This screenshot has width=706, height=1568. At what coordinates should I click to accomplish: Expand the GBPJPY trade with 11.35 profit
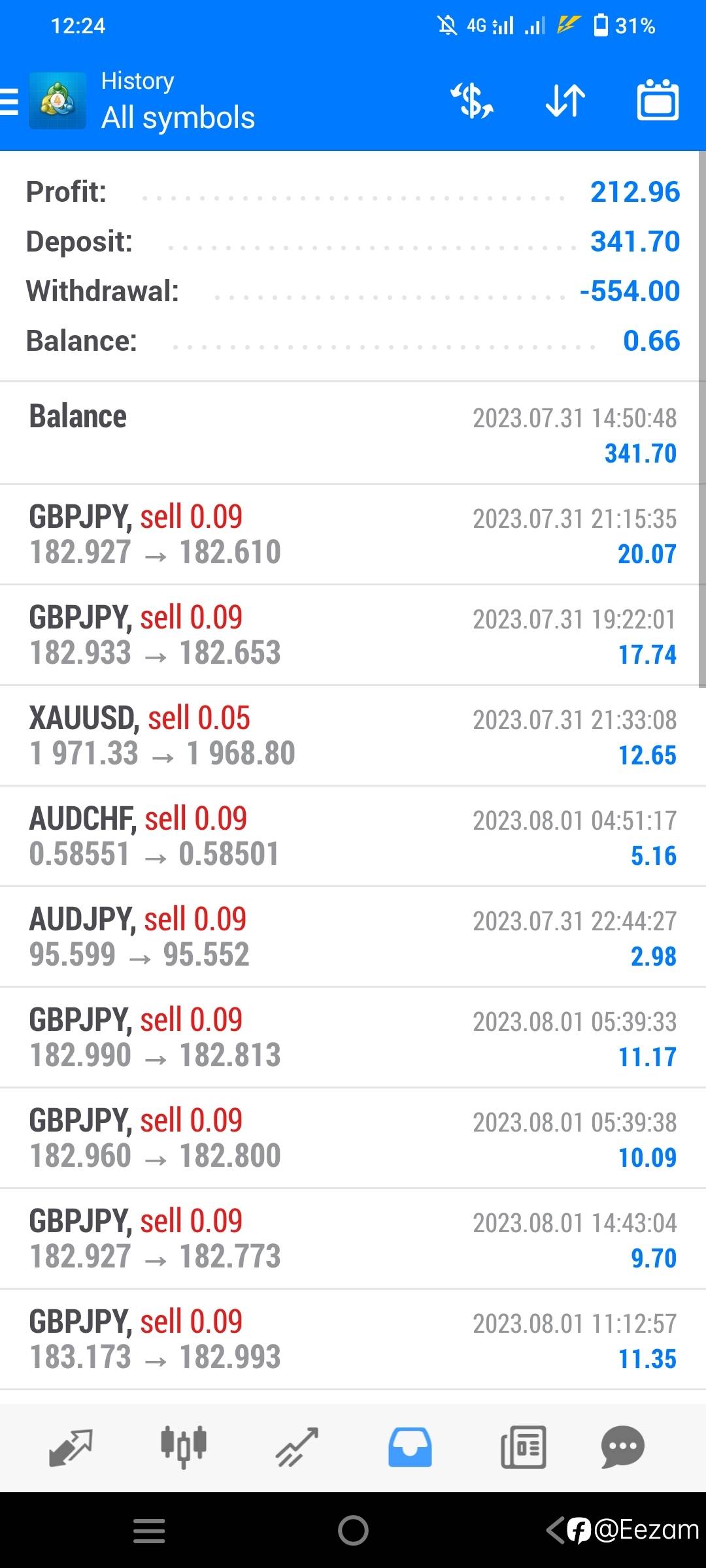(353, 1339)
